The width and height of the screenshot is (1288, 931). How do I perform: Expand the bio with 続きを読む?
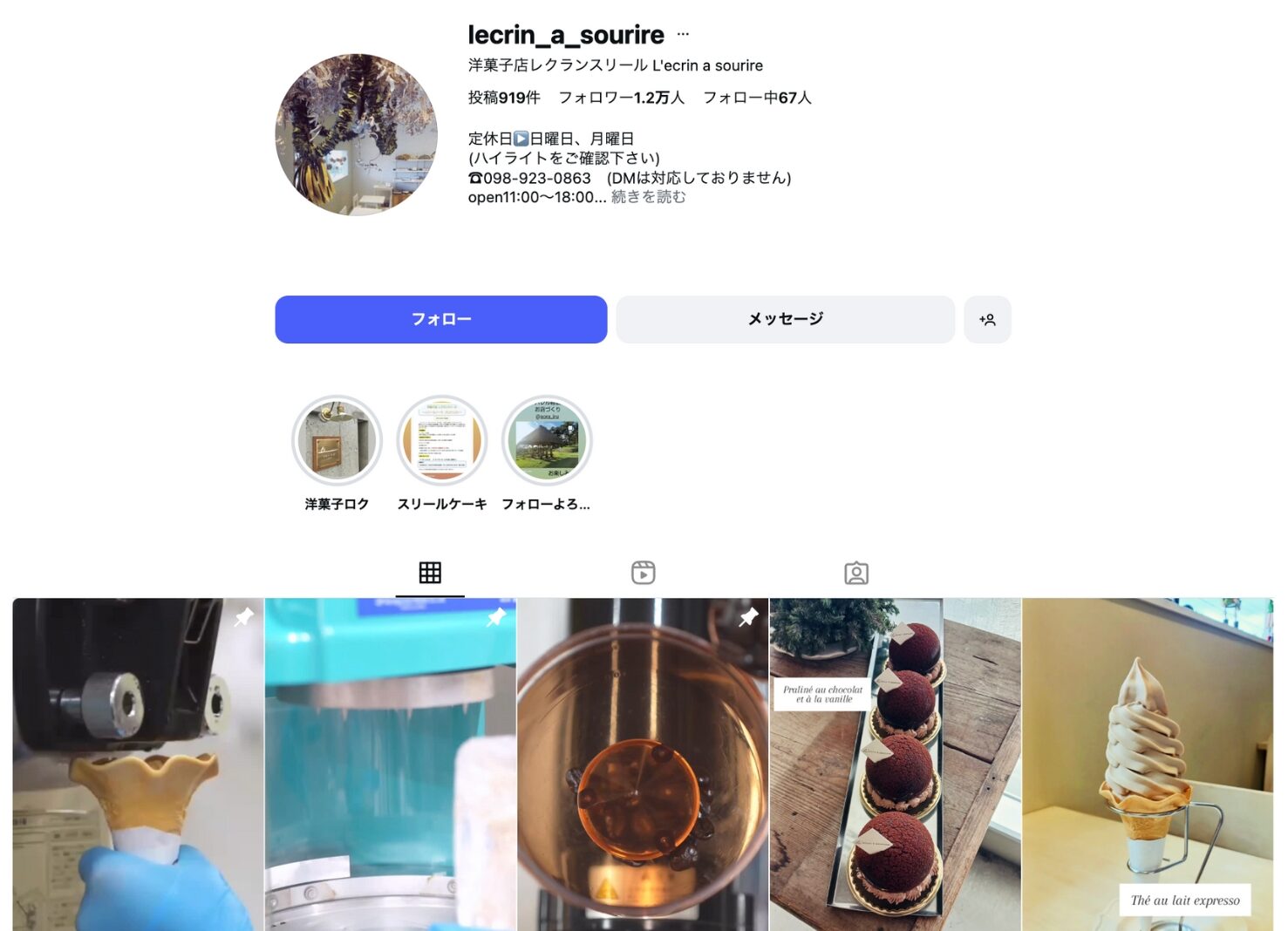(648, 197)
